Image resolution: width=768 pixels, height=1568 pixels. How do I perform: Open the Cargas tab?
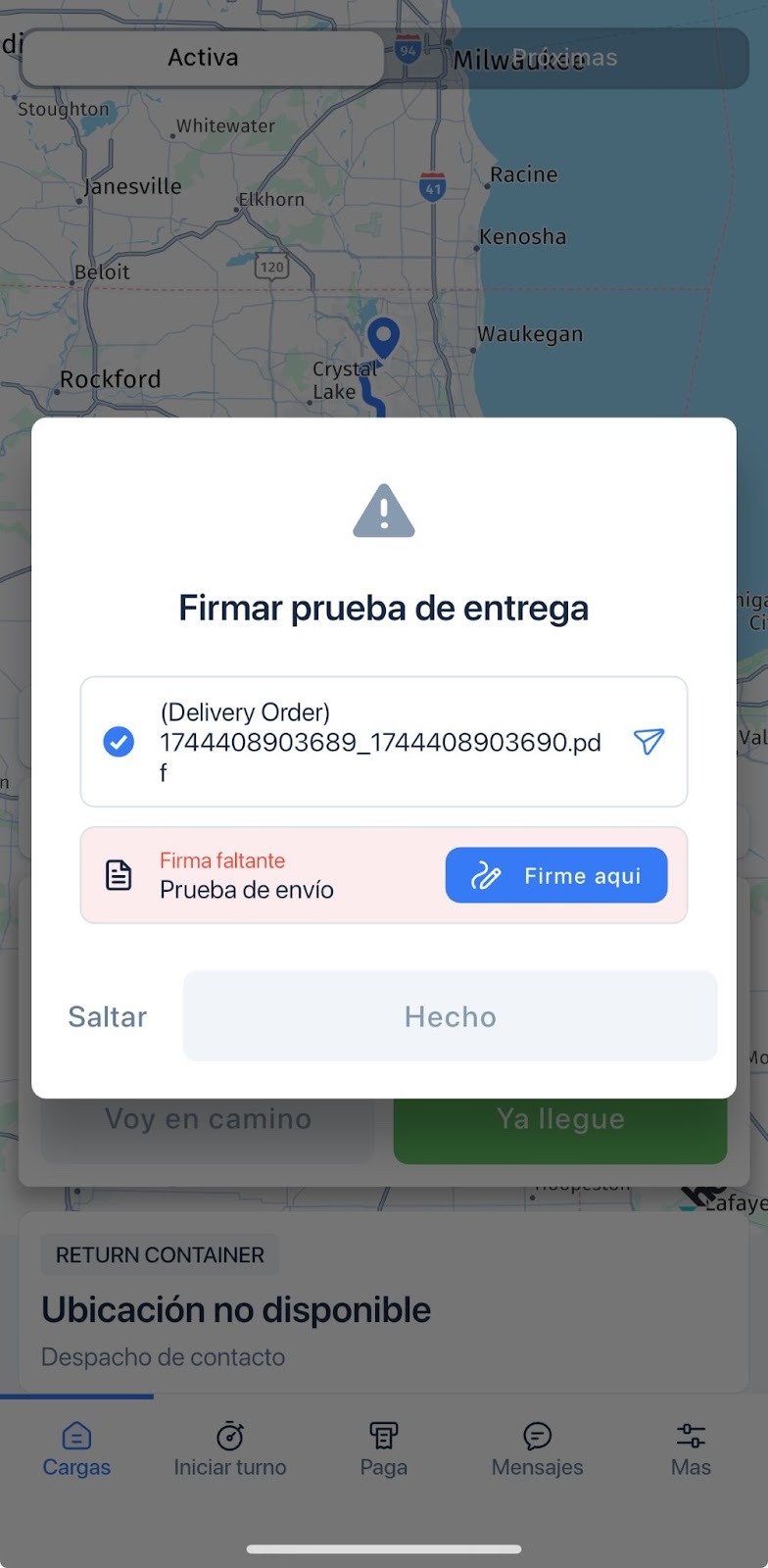tap(76, 1450)
